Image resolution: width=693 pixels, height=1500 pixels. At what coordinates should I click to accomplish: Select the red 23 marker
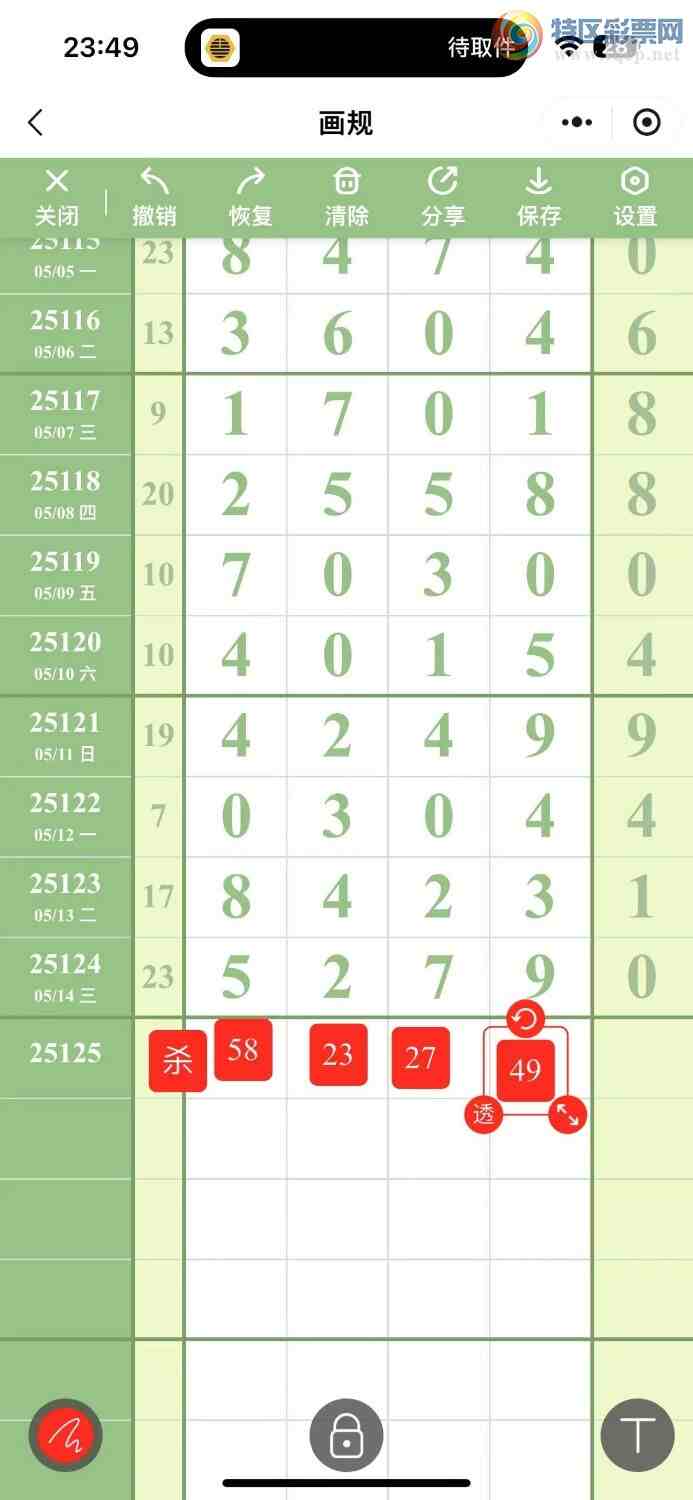[x=338, y=1055]
